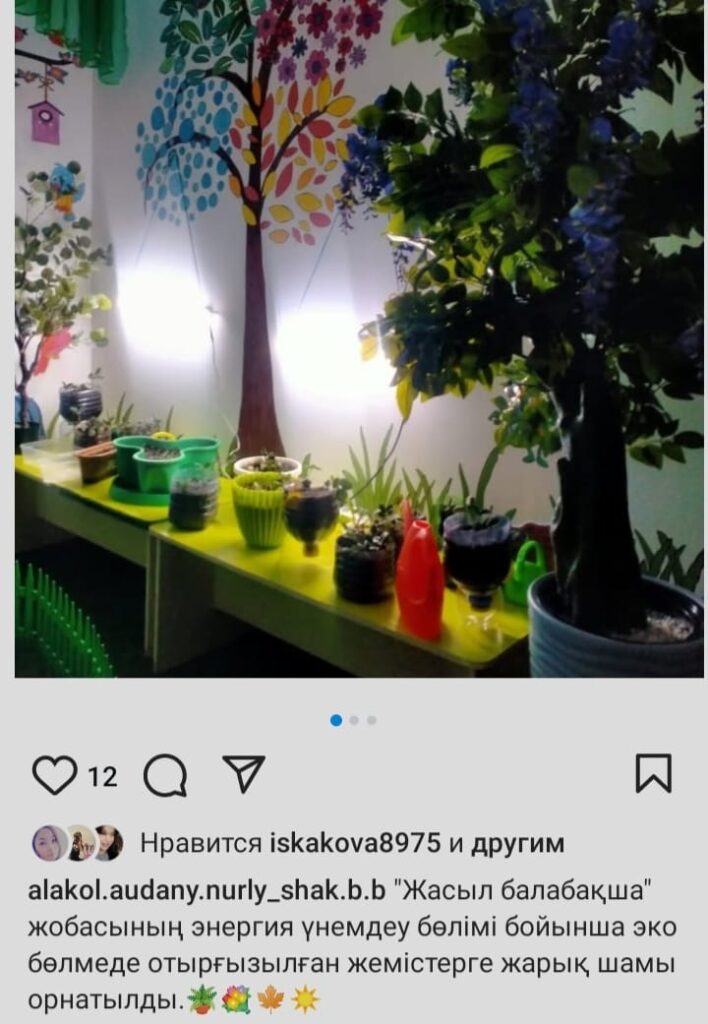The height and width of the screenshot is (1024, 708).
Task: View the list of people who liked
Action: tap(517, 844)
